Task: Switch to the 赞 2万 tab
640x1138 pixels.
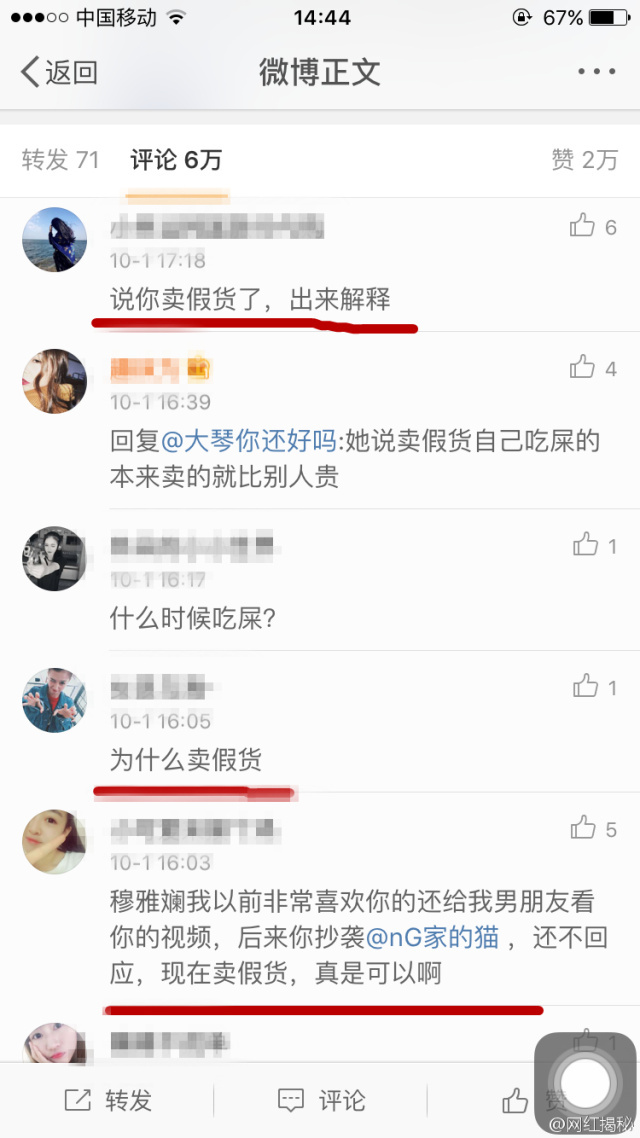Action: pos(584,160)
